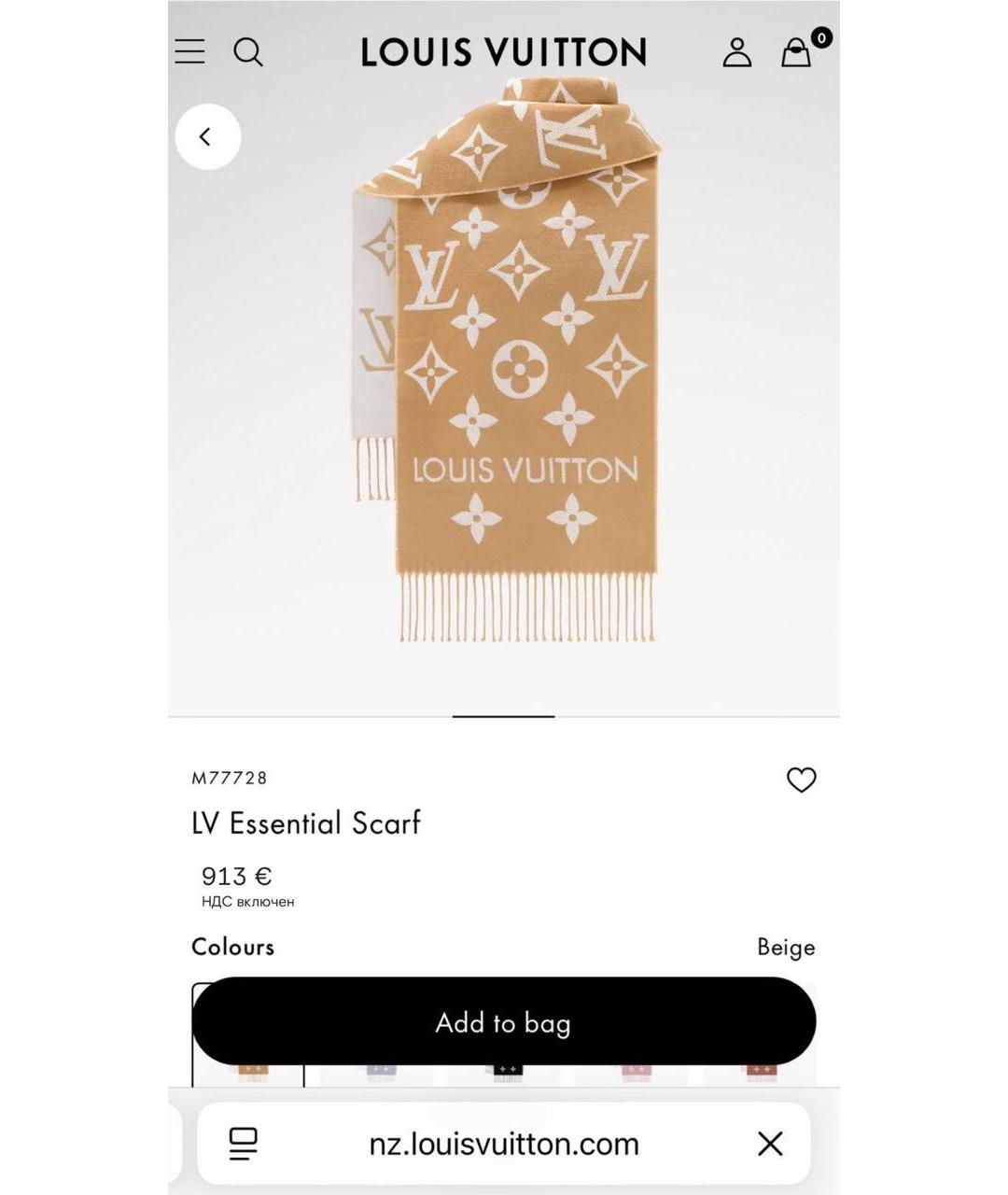Open the search icon
This screenshot has width=1008, height=1195.
tap(247, 51)
